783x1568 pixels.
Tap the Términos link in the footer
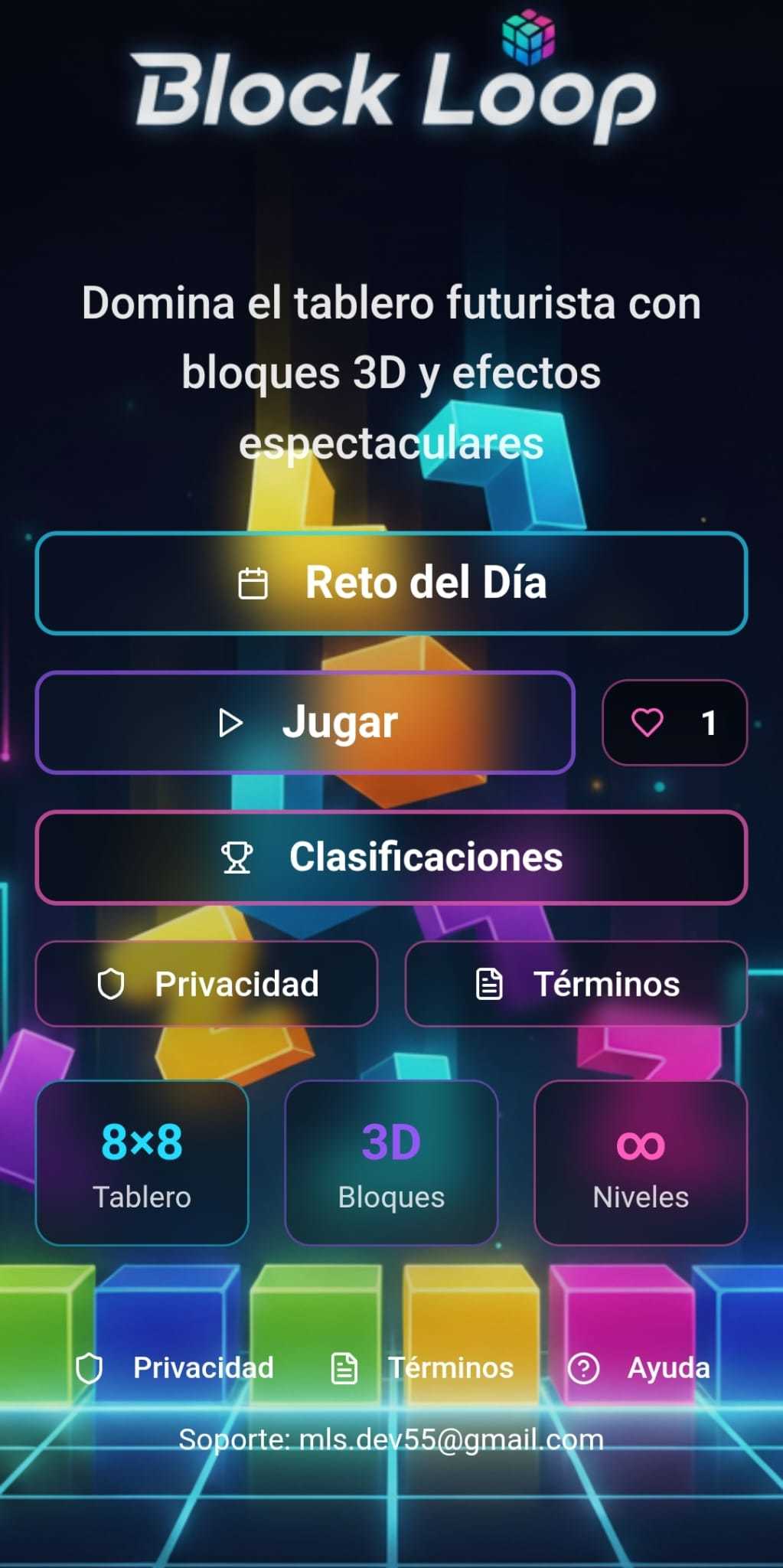coord(422,1367)
